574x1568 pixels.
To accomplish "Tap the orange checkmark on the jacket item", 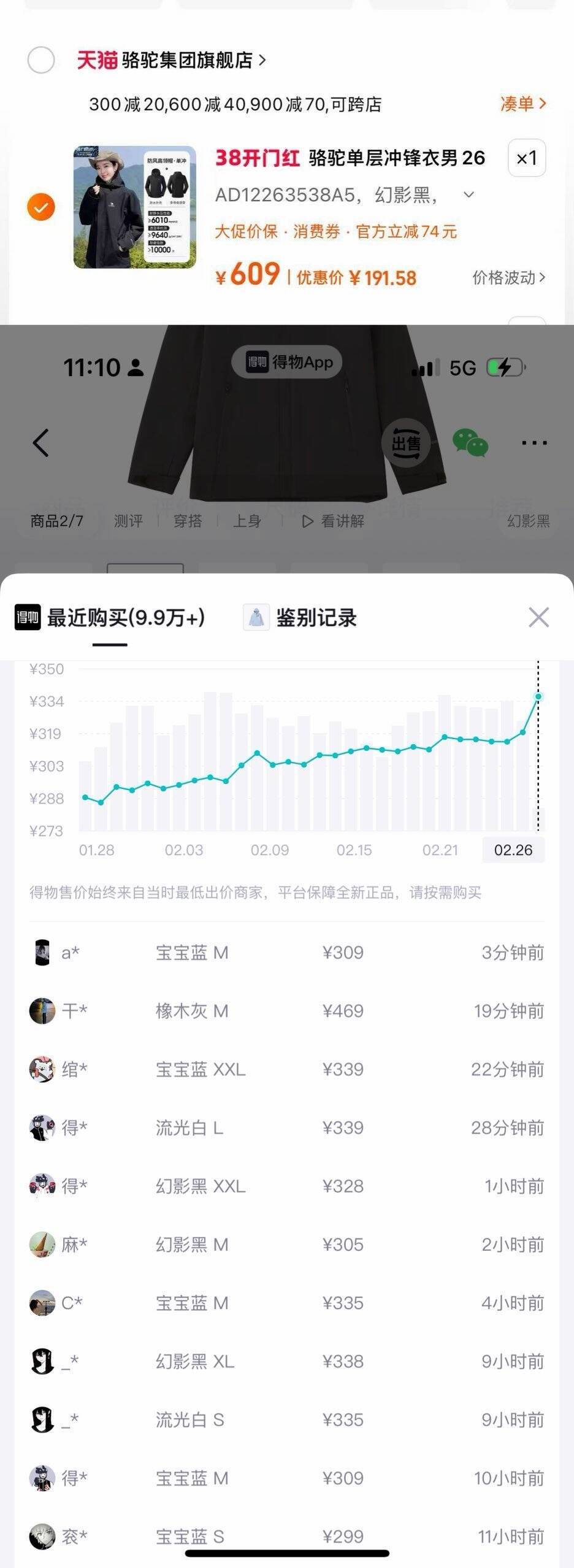I will tap(40, 207).
